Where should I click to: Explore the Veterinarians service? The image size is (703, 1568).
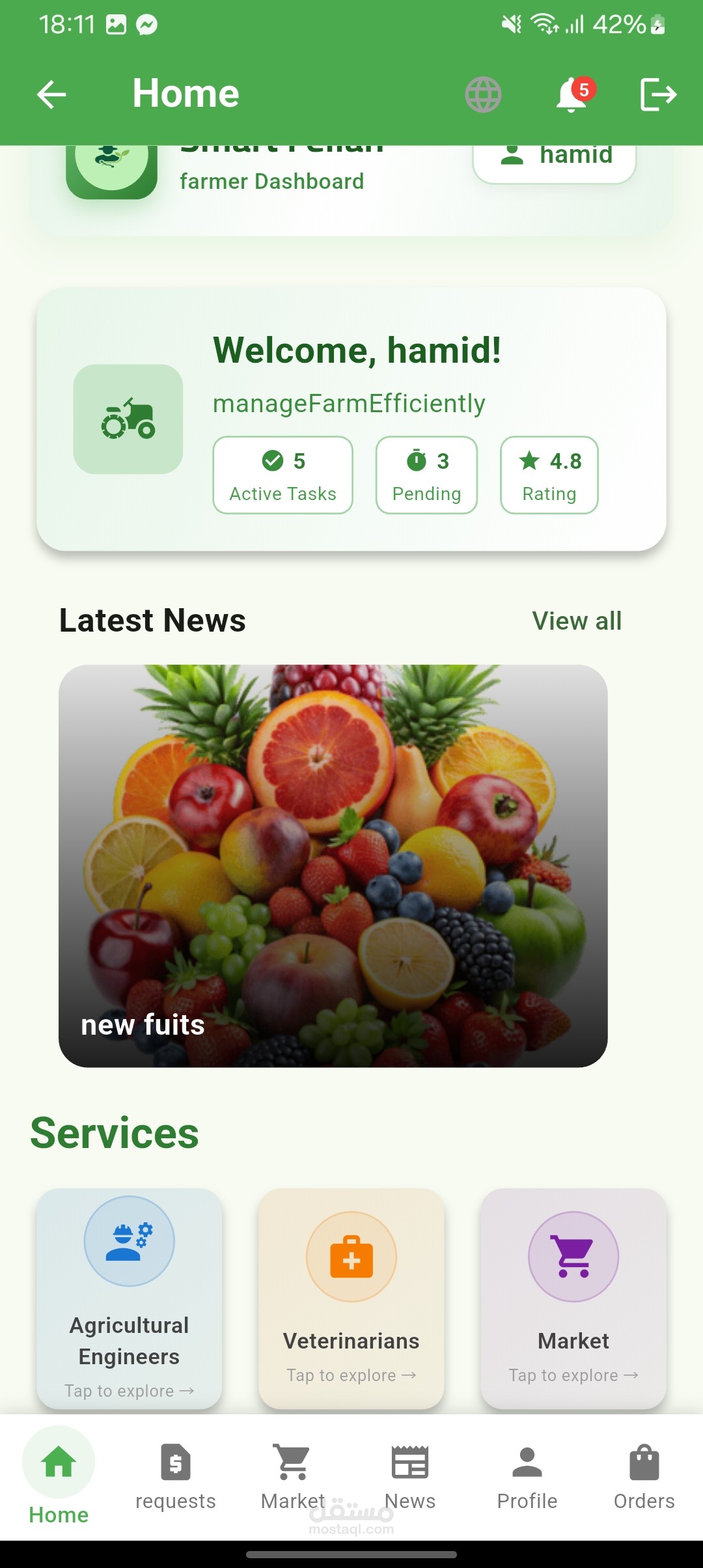point(351,1298)
